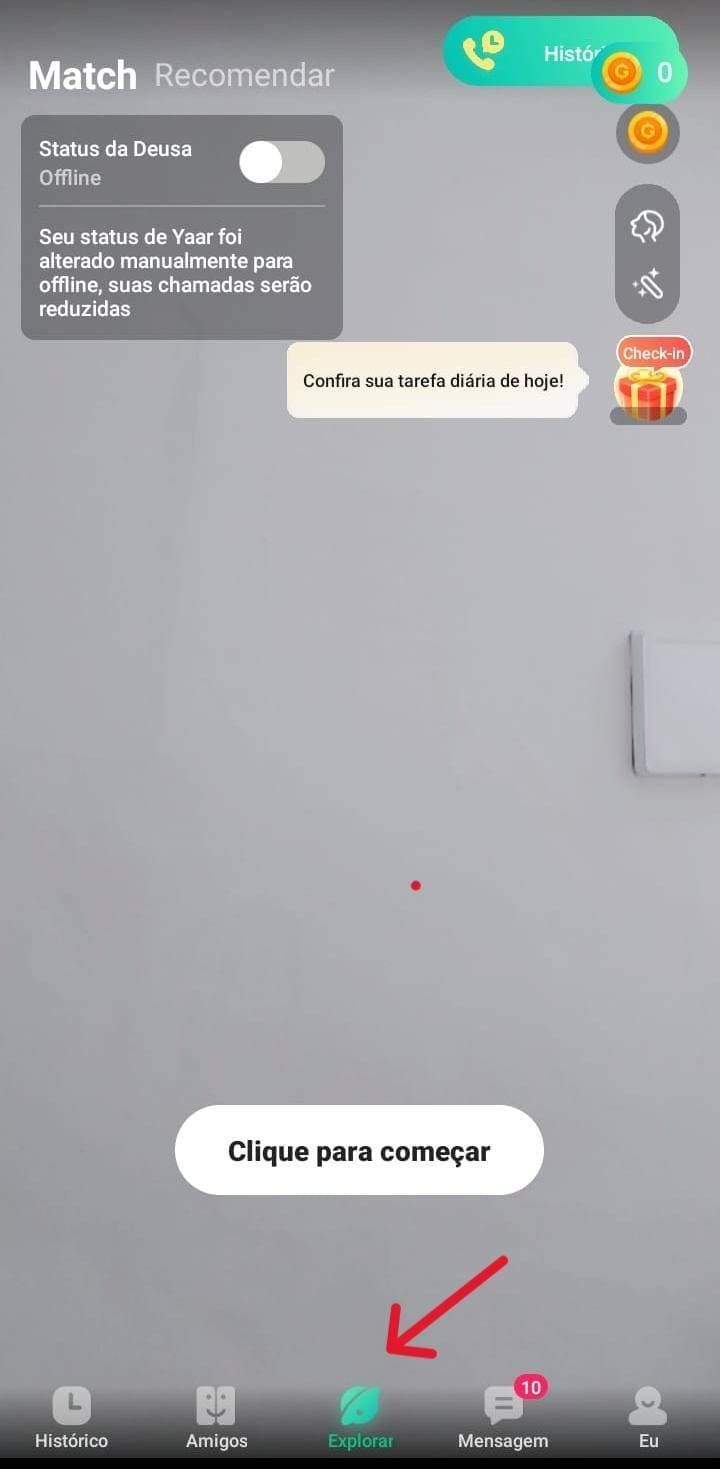Open the round gold coin button
The width and height of the screenshot is (720, 1469).
[x=647, y=132]
